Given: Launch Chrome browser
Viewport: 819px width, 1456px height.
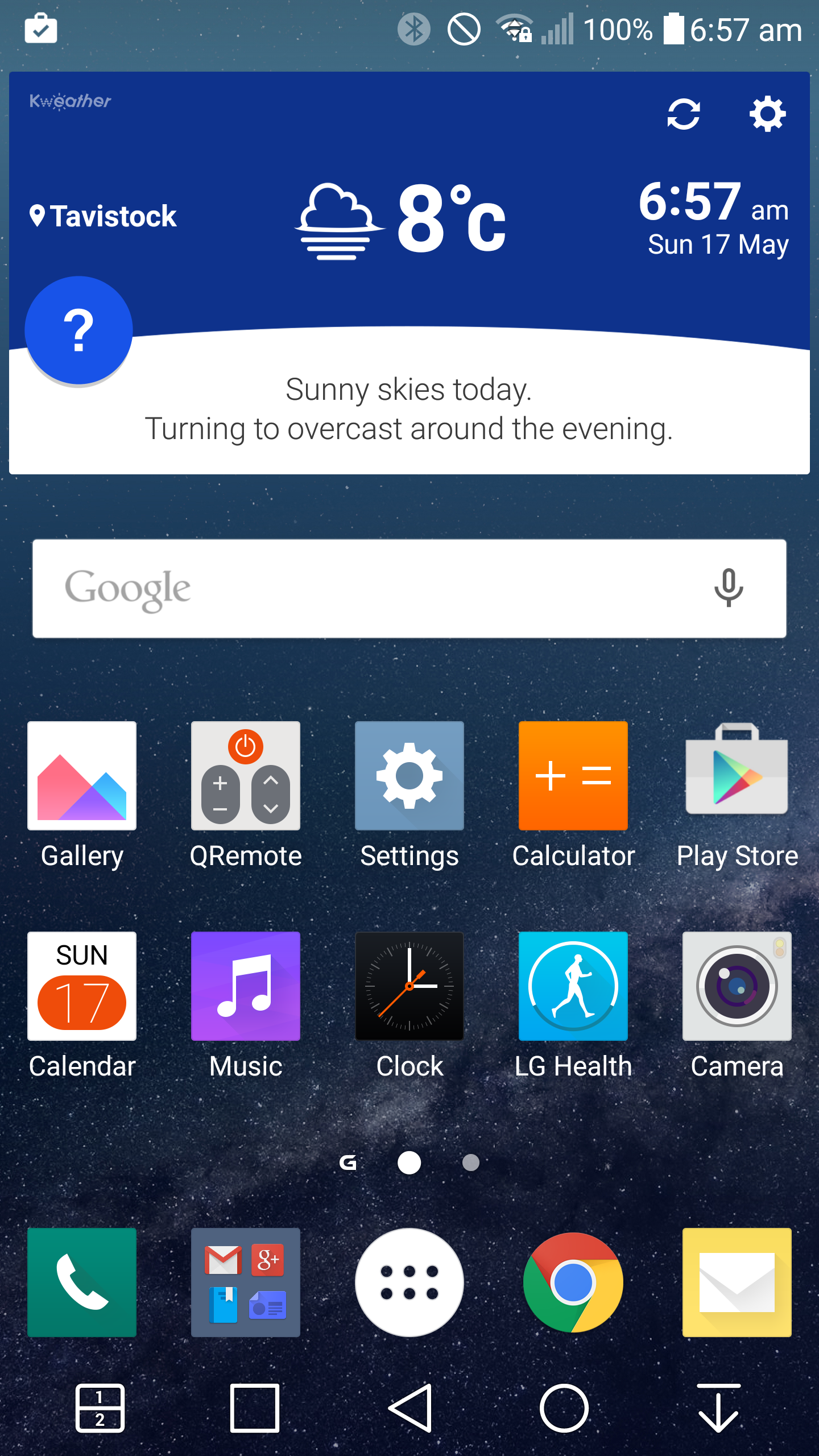Looking at the screenshot, I should click(573, 1283).
